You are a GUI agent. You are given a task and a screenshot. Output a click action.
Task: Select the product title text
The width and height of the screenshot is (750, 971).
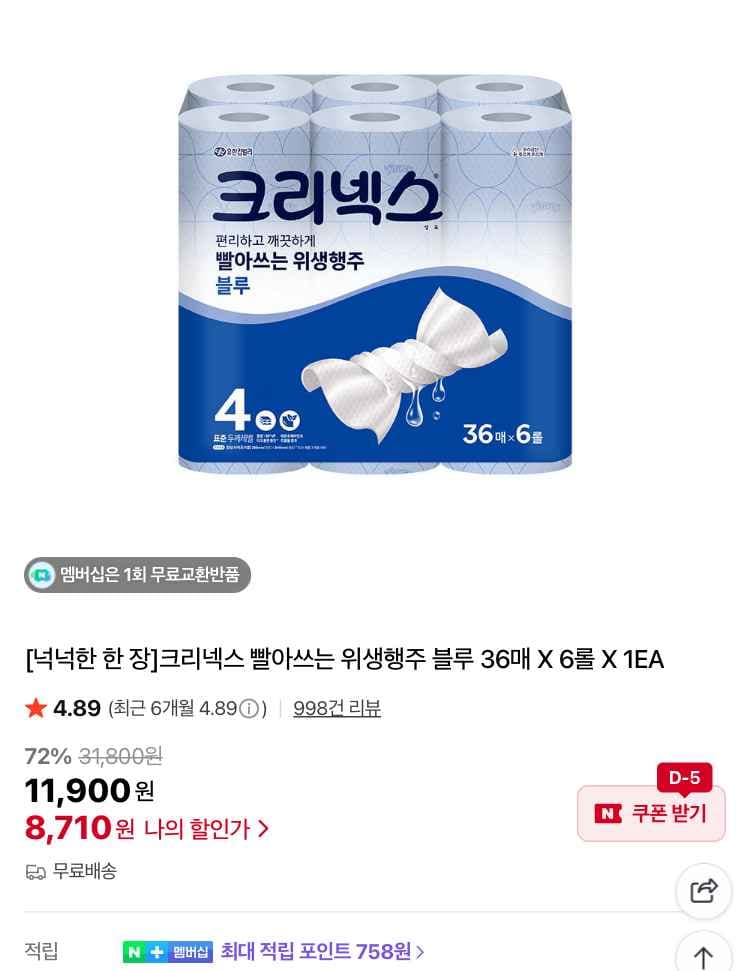(x=345, y=660)
